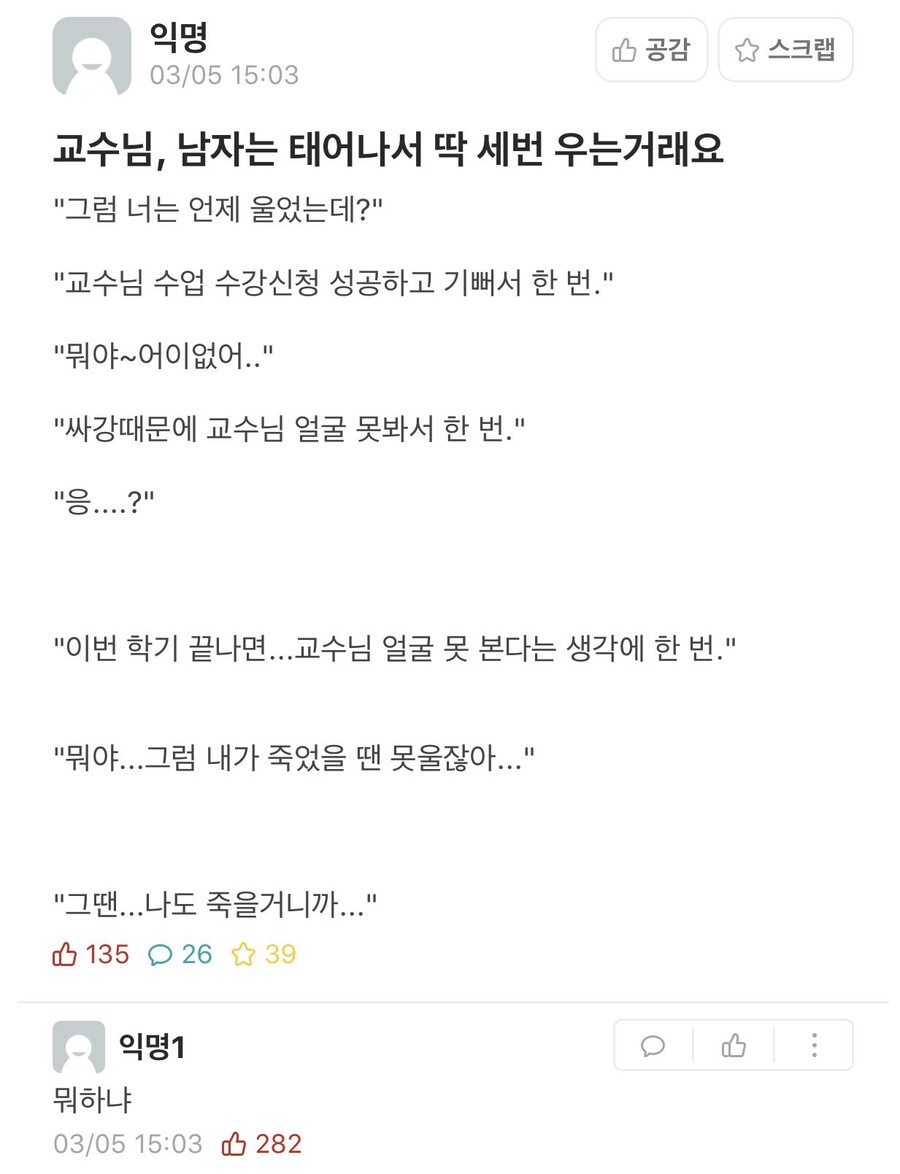
Task: Like 익명1's comment
Action: (733, 1046)
